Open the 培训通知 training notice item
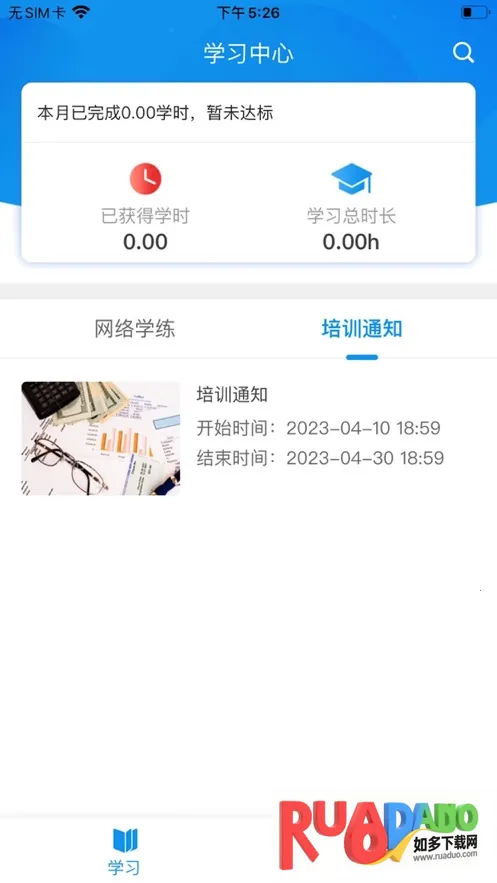 click(x=248, y=438)
